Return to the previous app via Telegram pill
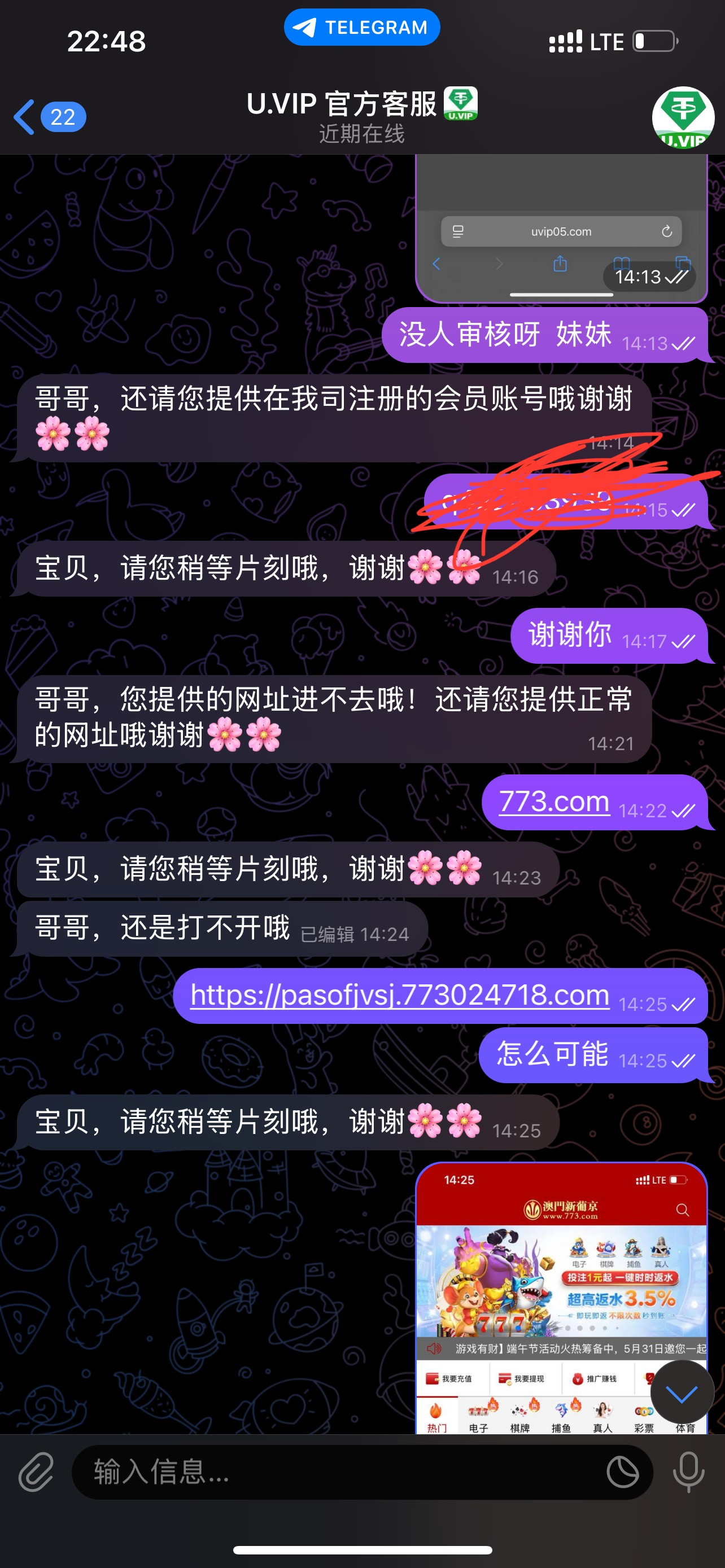The height and width of the screenshot is (1568, 725). point(361,28)
